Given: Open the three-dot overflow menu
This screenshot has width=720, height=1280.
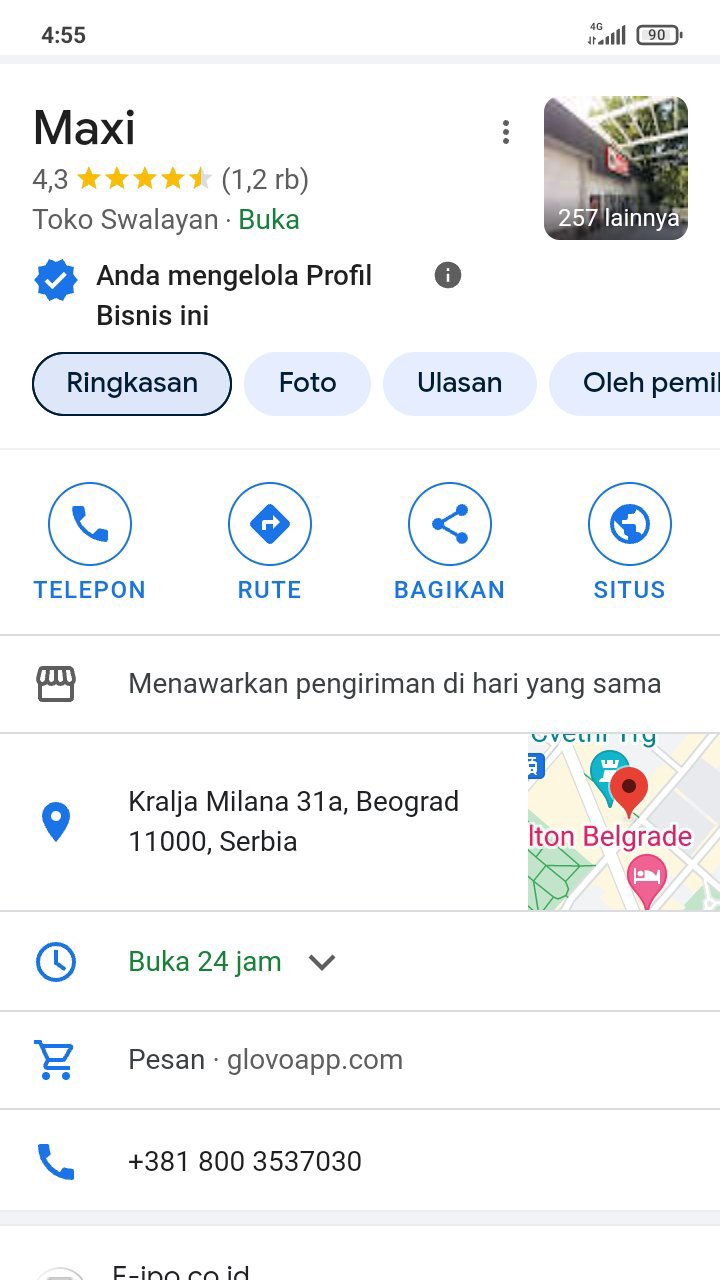Looking at the screenshot, I should point(506,132).
